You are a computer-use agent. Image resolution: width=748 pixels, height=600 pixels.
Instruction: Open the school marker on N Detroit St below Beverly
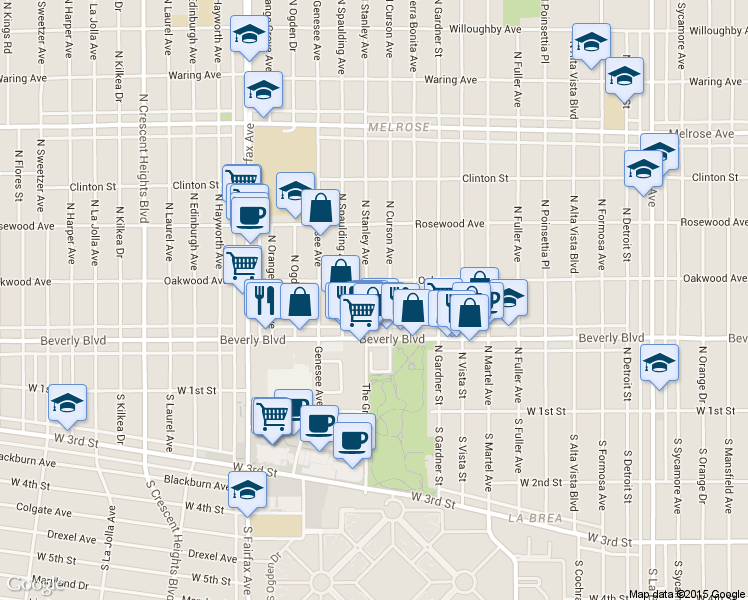coord(659,363)
